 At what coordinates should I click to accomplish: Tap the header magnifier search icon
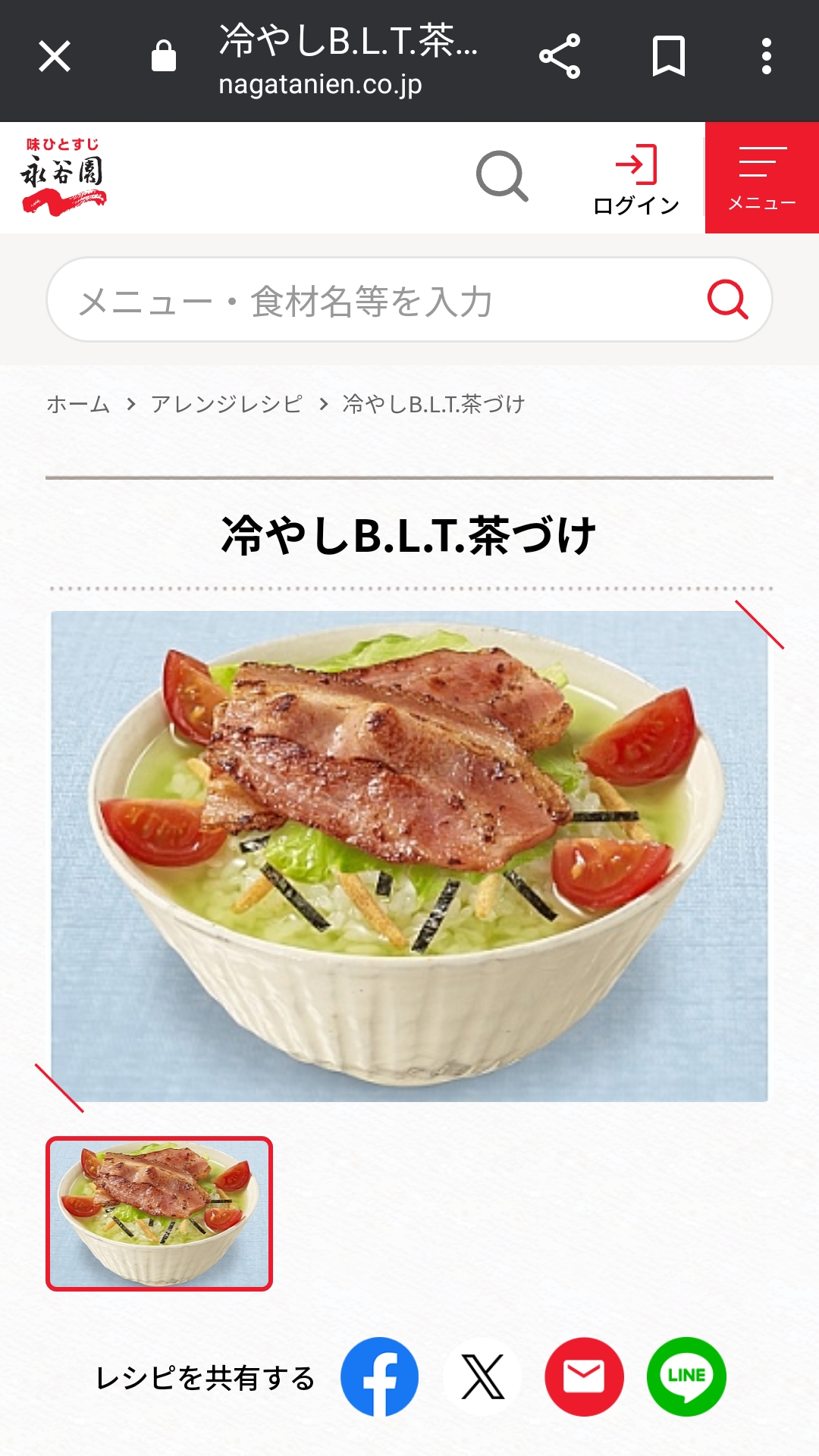[501, 177]
